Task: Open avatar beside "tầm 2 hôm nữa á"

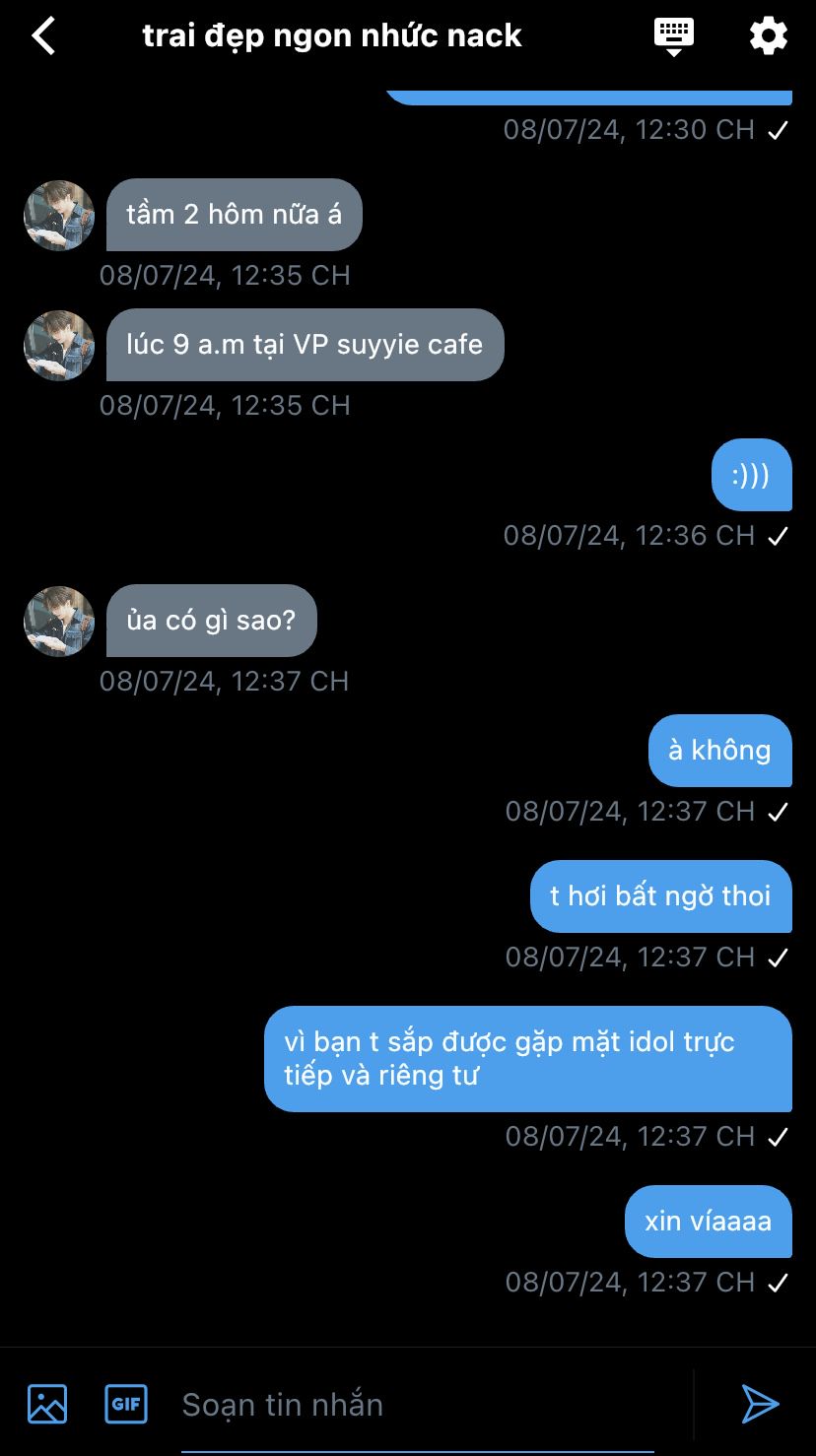Action: (x=59, y=216)
